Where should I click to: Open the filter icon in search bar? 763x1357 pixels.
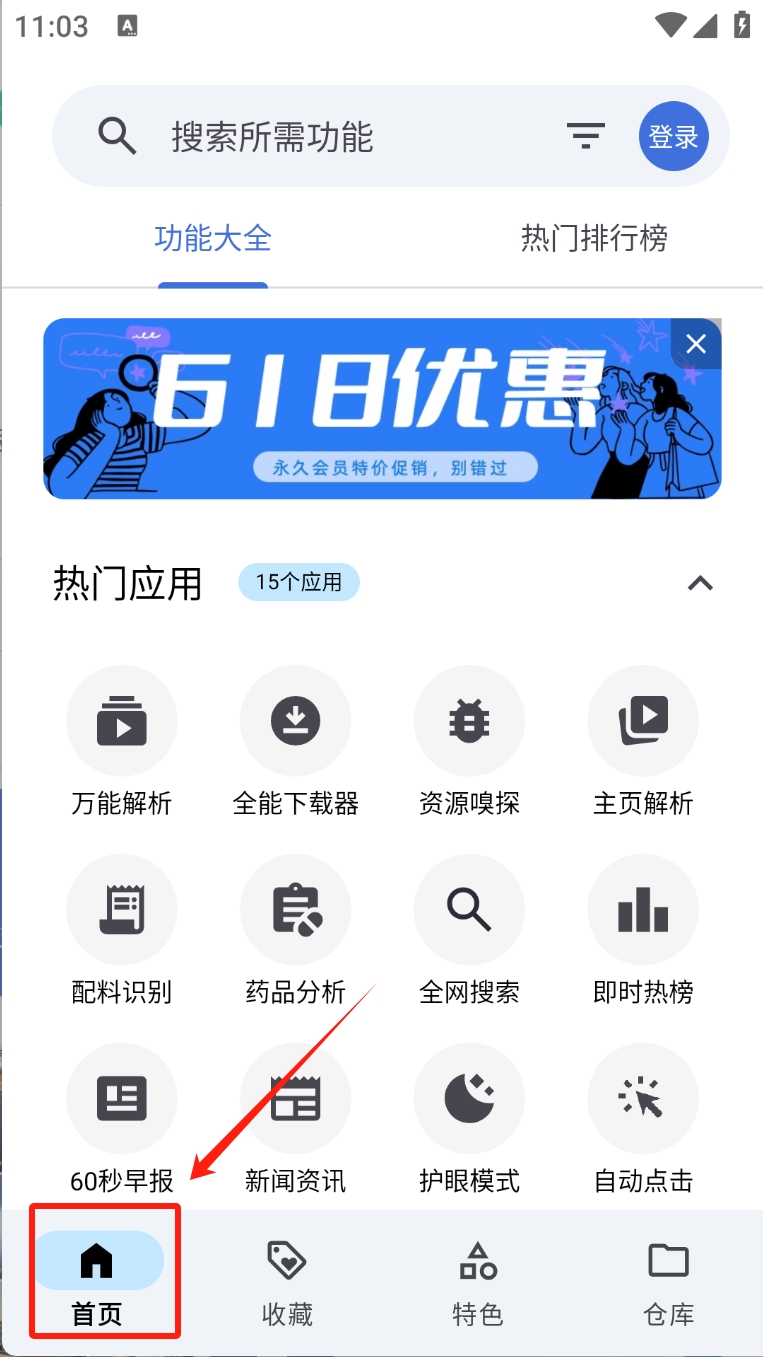pyautogui.click(x=585, y=136)
